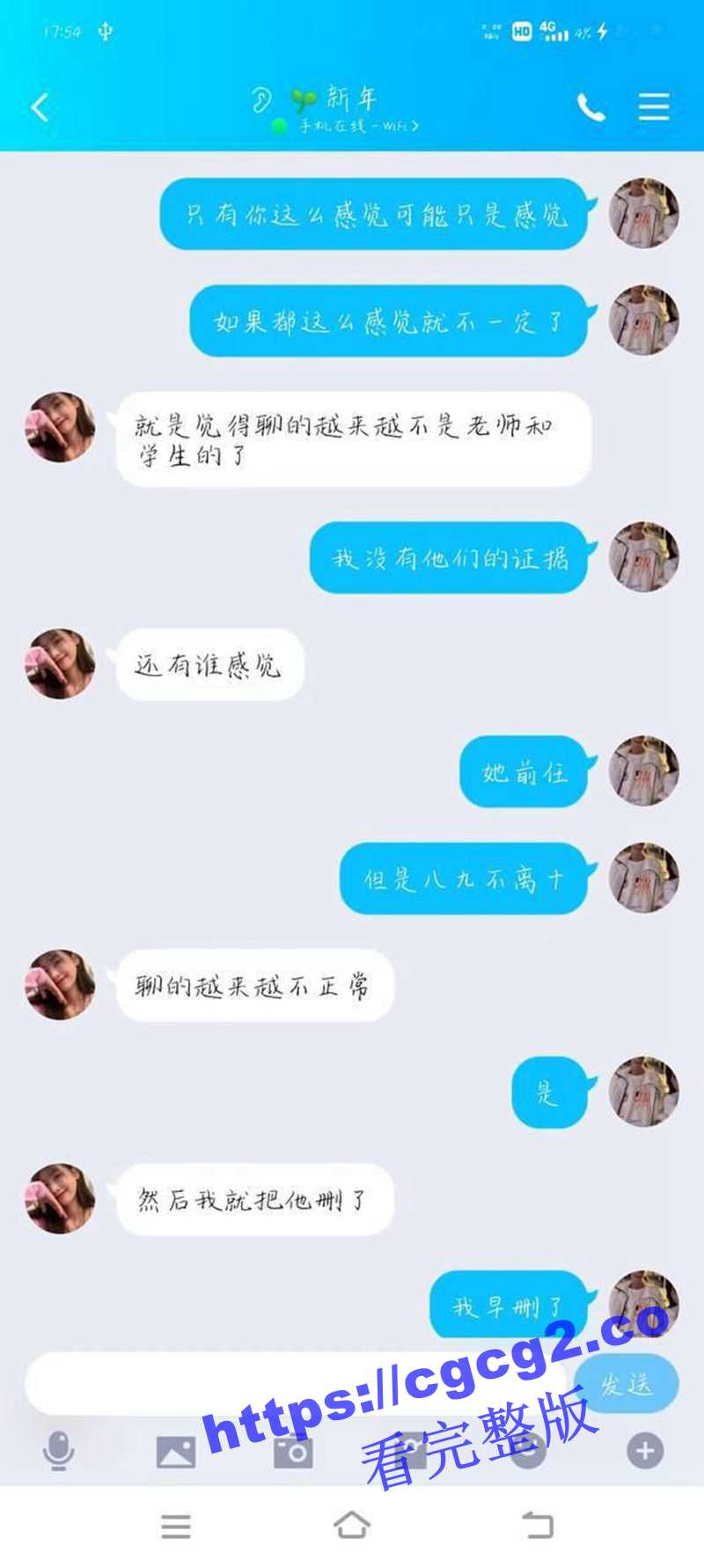Open the camera to take a photo
704x1568 pixels.
[x=293, y=1451]
